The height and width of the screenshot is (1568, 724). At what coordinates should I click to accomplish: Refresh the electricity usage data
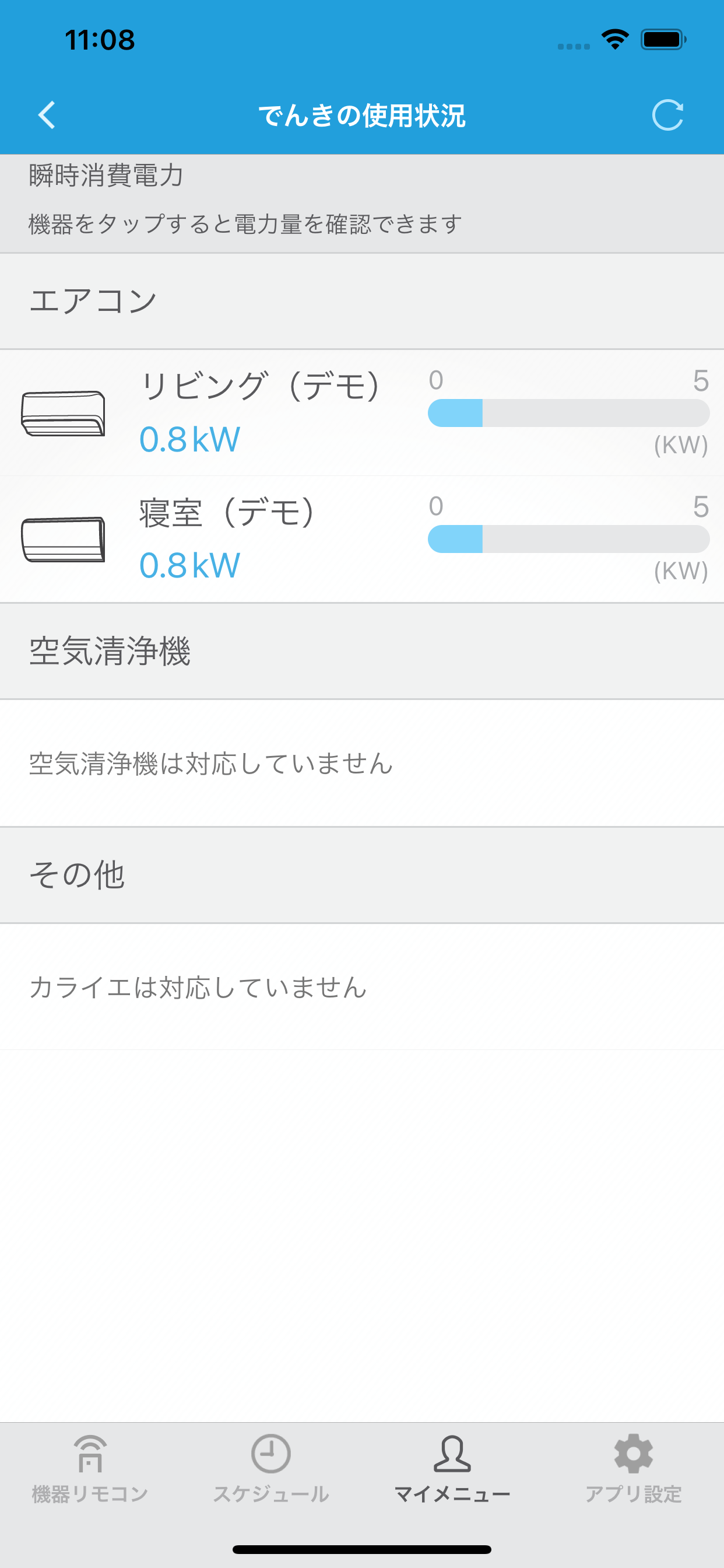click(x=667, y=115)
